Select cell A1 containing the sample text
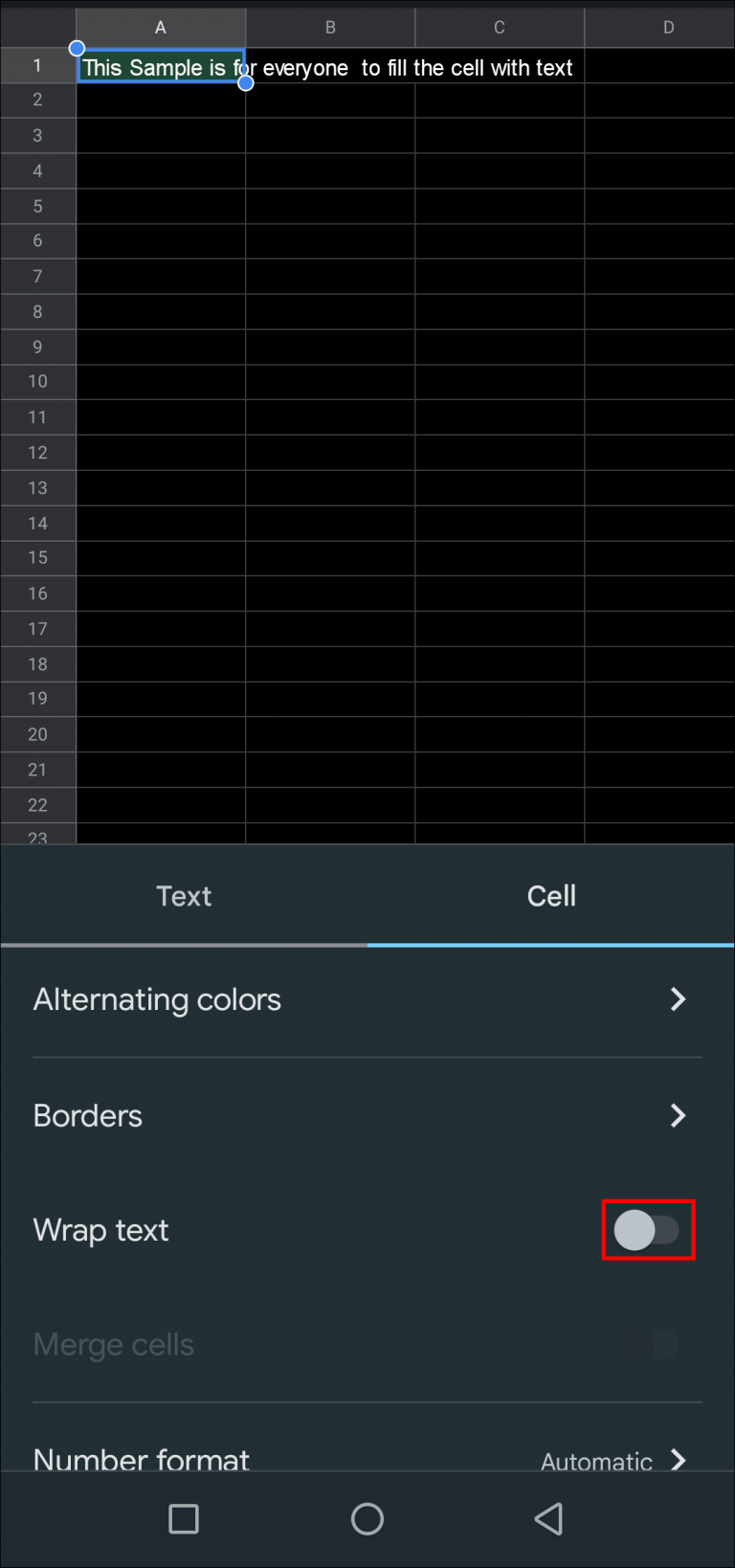This screenshot has height=1568, width=735. pos(160,67)
